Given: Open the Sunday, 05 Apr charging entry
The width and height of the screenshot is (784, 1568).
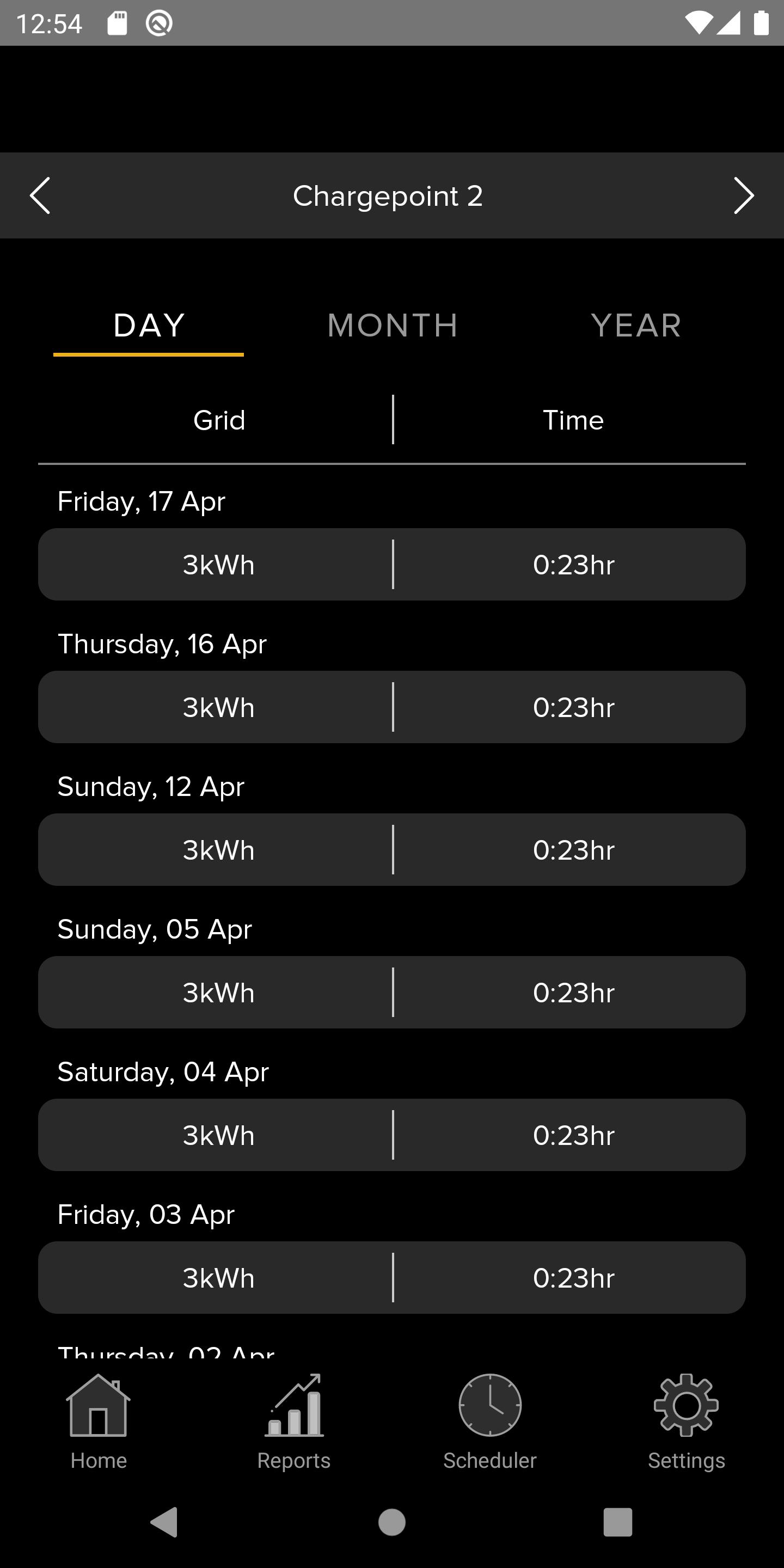Looking at the screenshot, I should point(392,992).
